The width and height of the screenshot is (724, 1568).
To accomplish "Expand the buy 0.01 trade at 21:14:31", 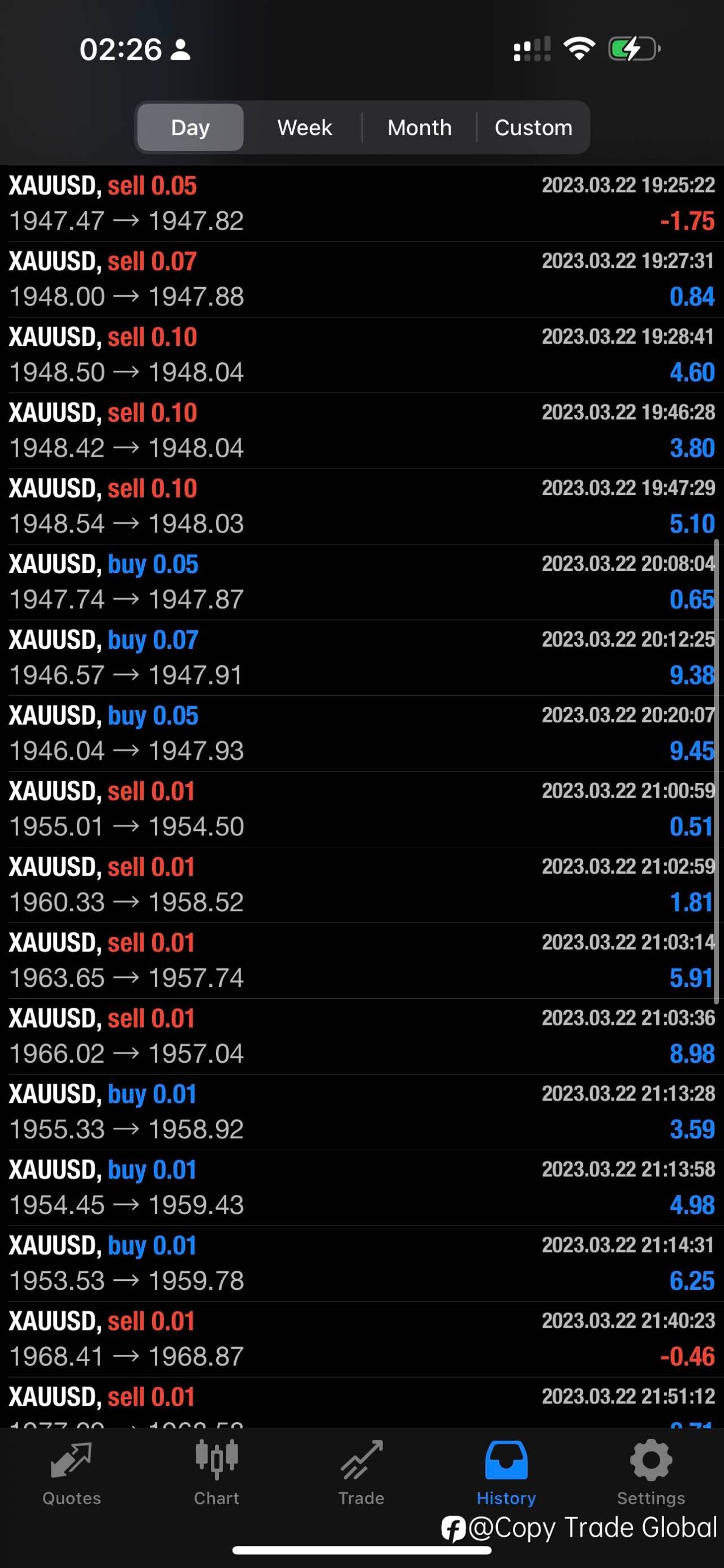I will click(x=361, y=1263).
